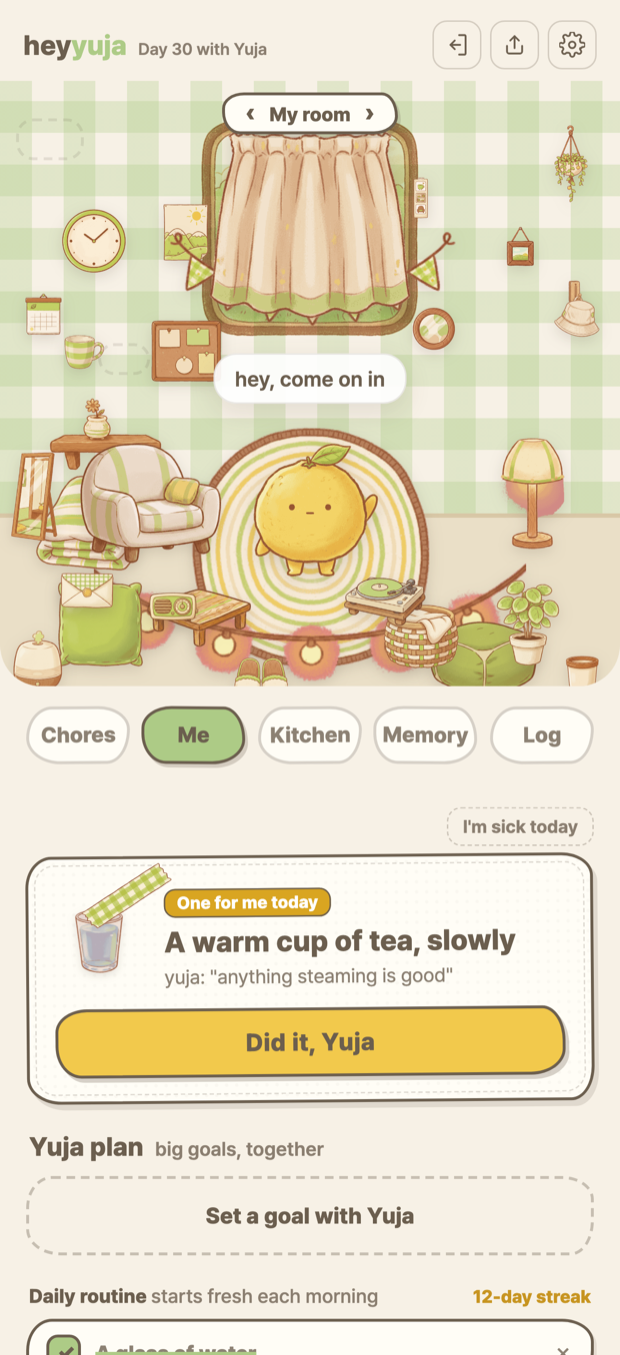Select the Me tab
Image resolution: width=620 pixels, height=1355 pixels.
pos(193,735)
